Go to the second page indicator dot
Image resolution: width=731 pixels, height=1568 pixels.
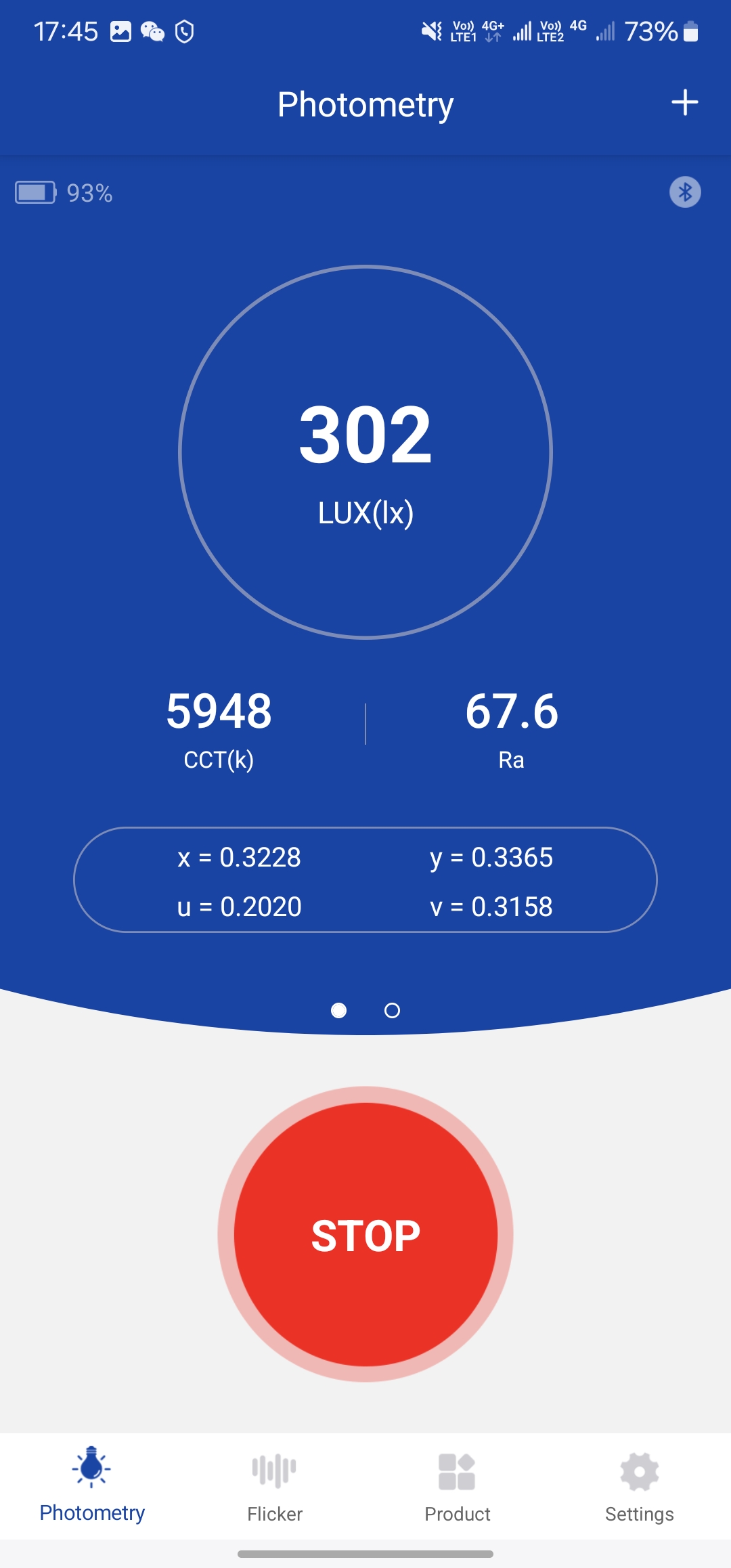(x=392, y=1011)
